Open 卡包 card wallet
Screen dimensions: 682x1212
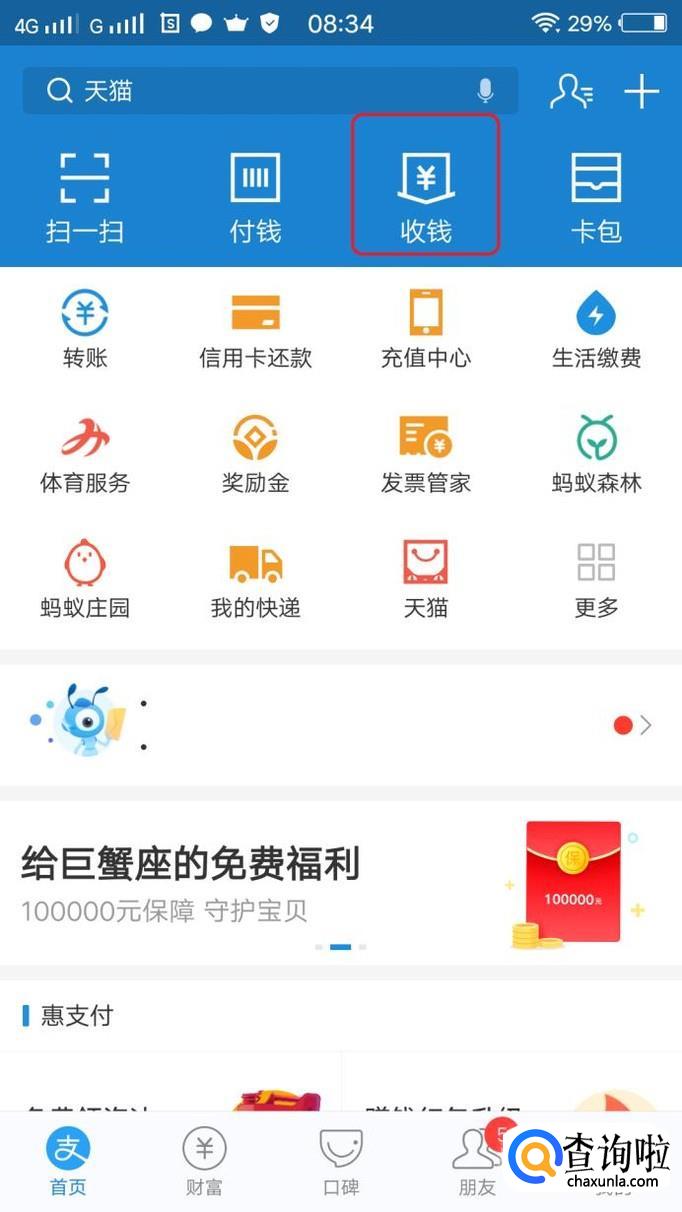click(x=596, y=197)
